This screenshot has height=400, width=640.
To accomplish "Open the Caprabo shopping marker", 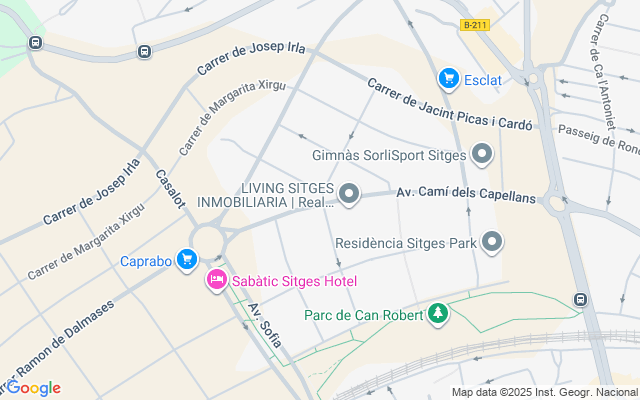I will point(186,261).
